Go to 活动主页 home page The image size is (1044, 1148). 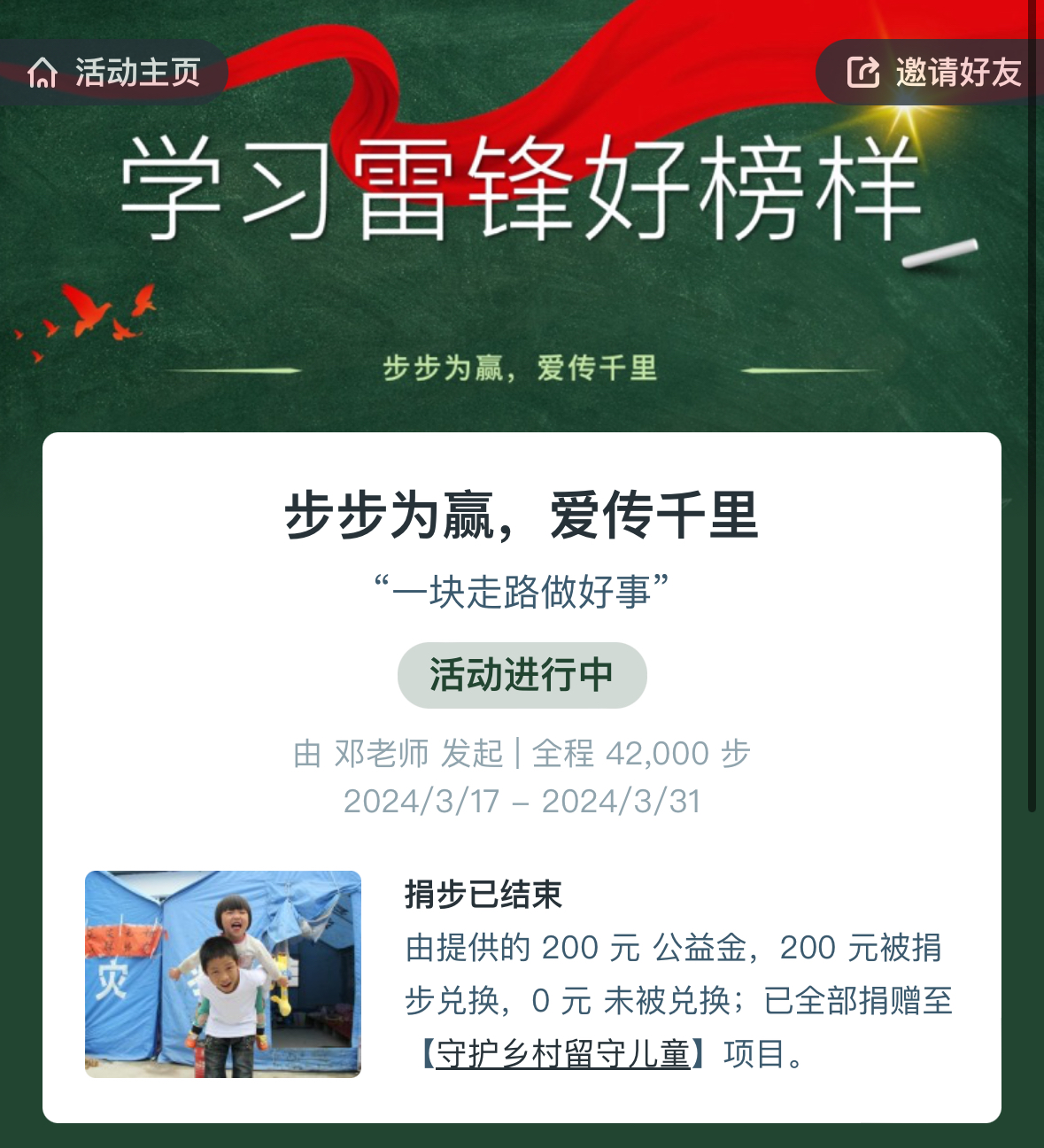pos(113,73)
